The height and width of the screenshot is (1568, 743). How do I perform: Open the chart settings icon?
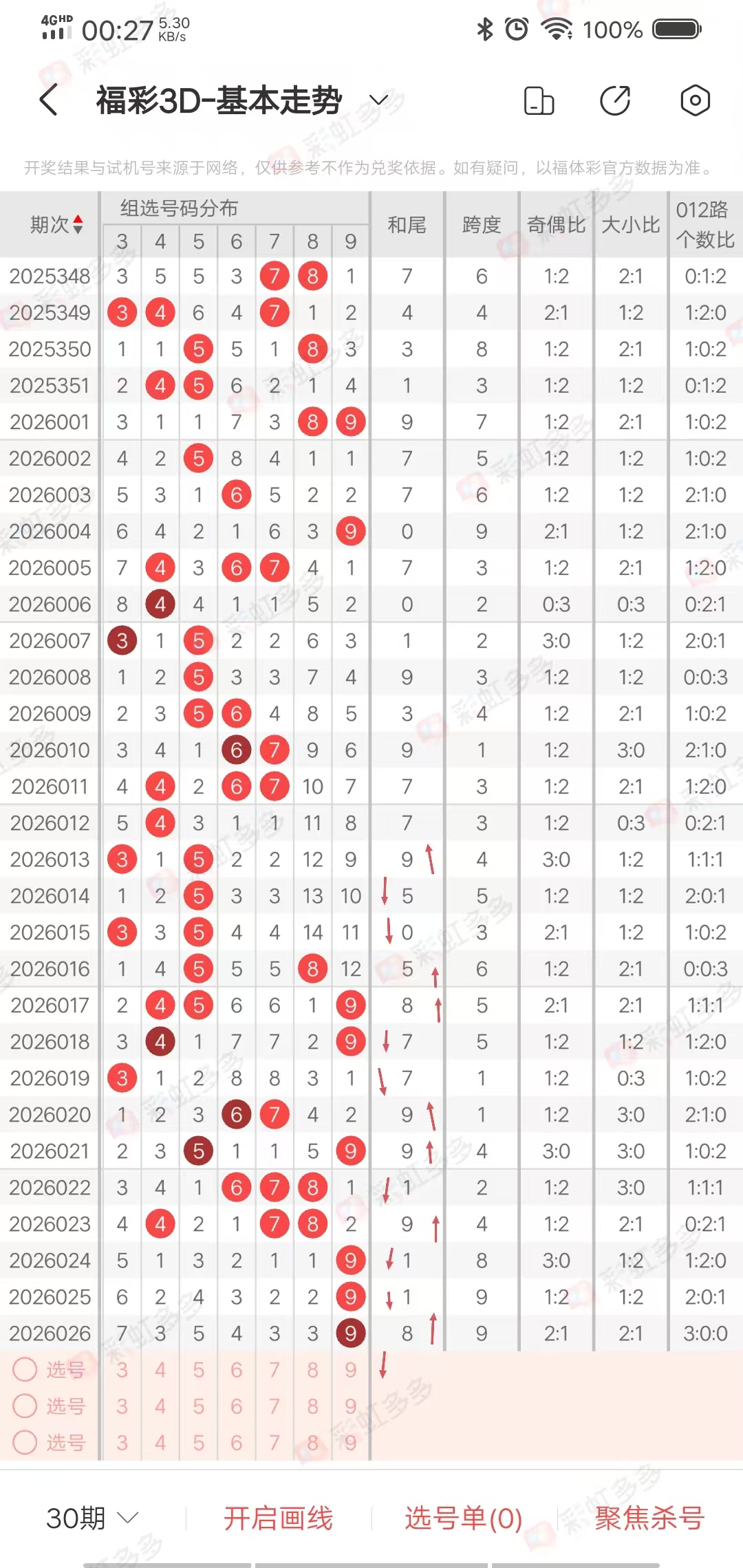[695, 100]
